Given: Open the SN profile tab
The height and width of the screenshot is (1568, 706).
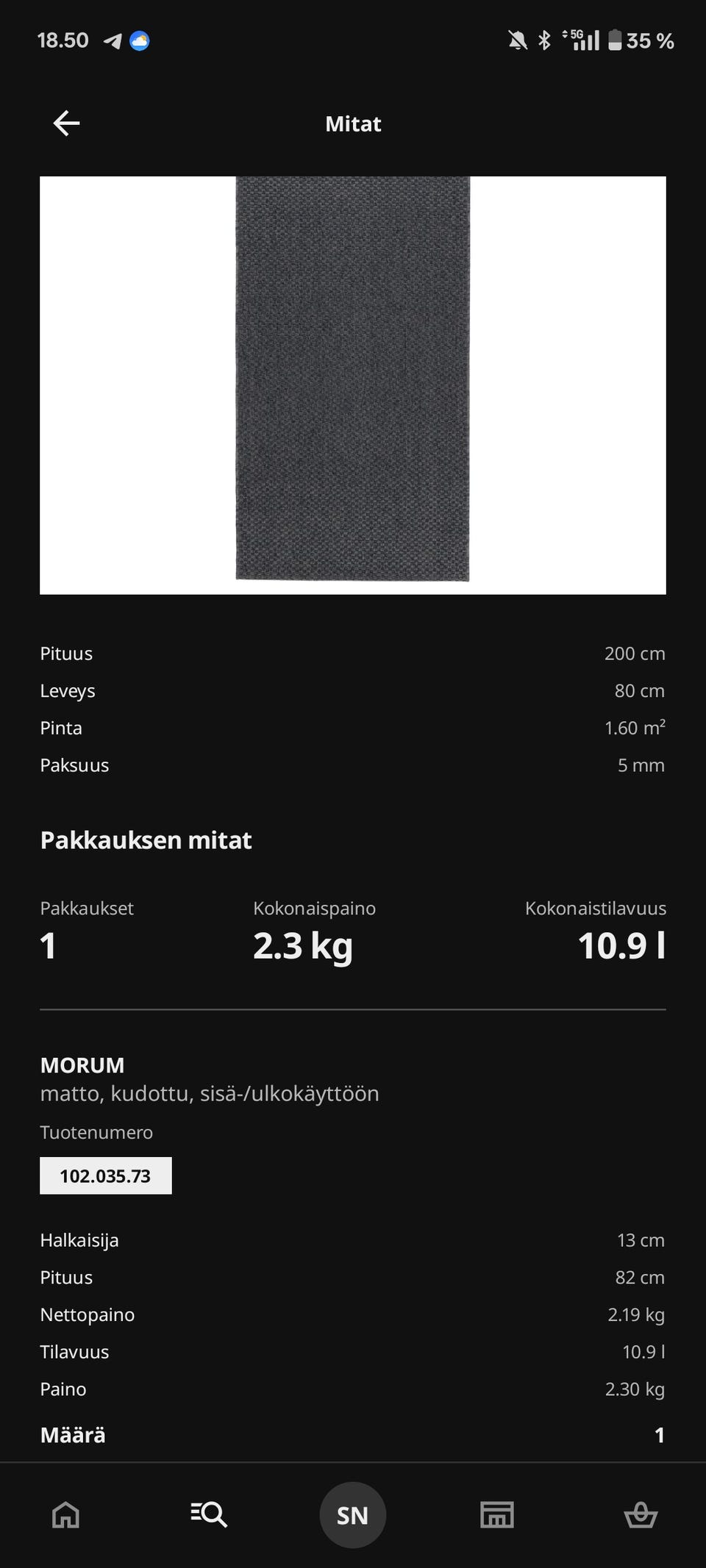Looking at the screenshot, I should [x=352, y=1515].
